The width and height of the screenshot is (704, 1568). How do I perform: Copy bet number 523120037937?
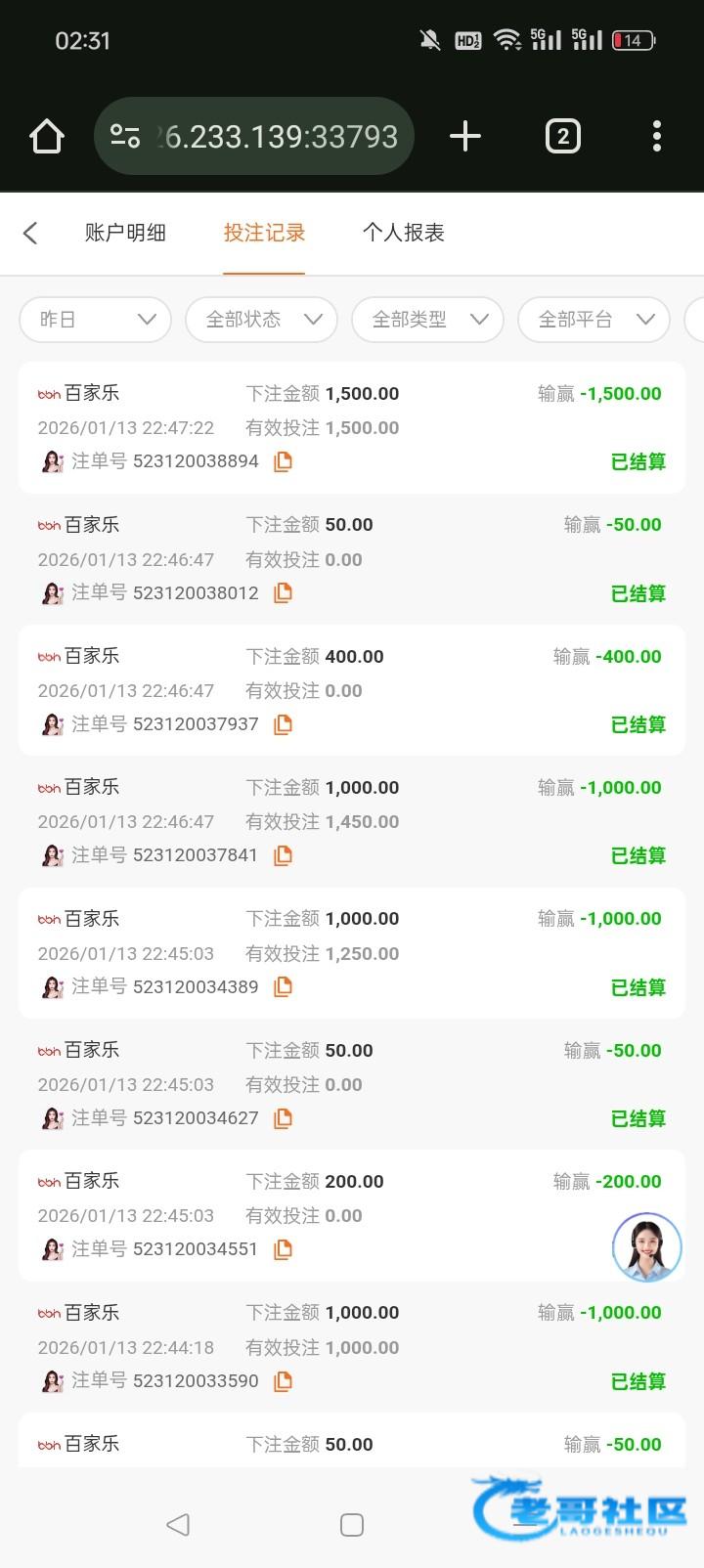tap(283, 724)
